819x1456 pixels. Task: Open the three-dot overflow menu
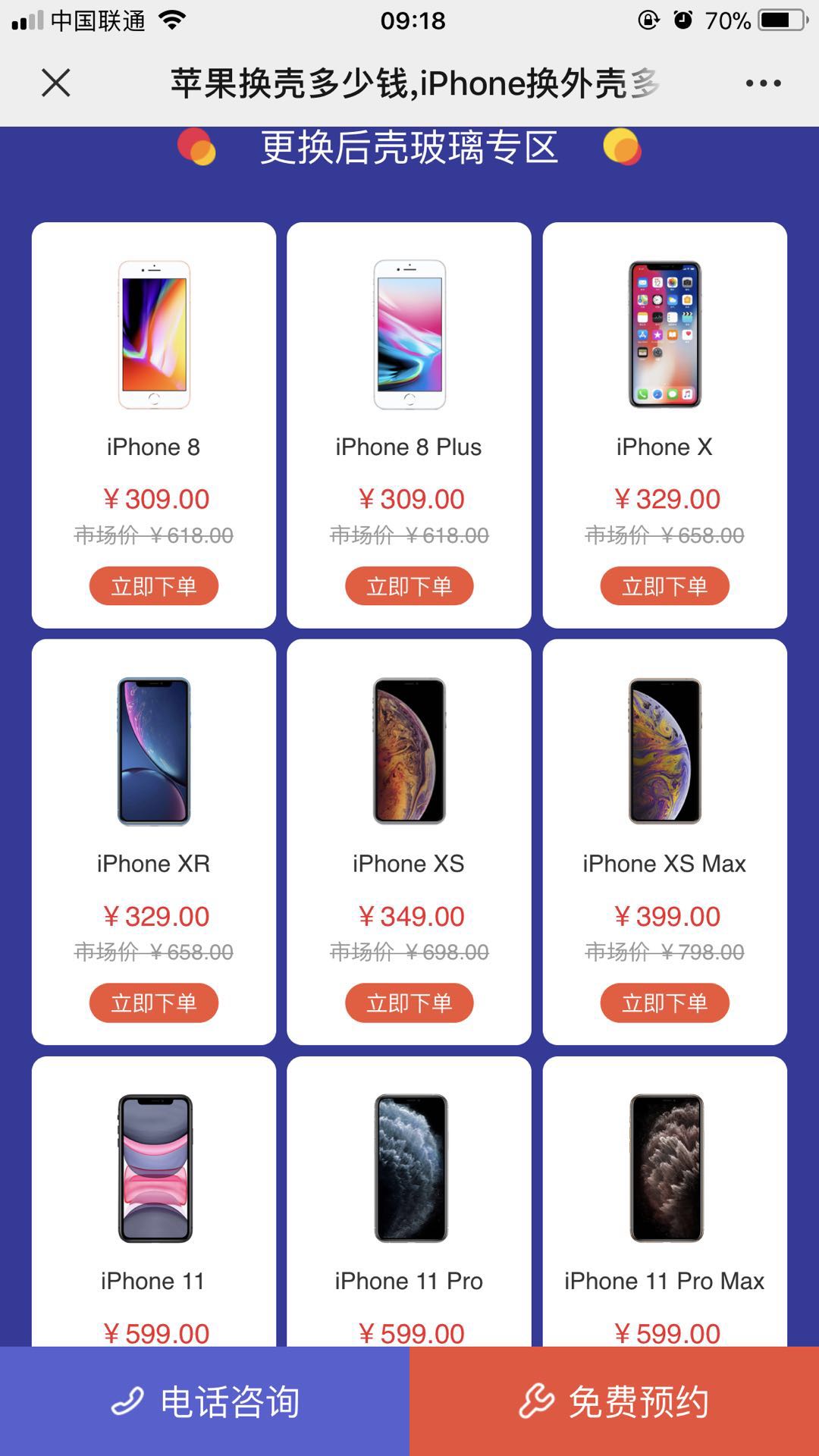763,83
